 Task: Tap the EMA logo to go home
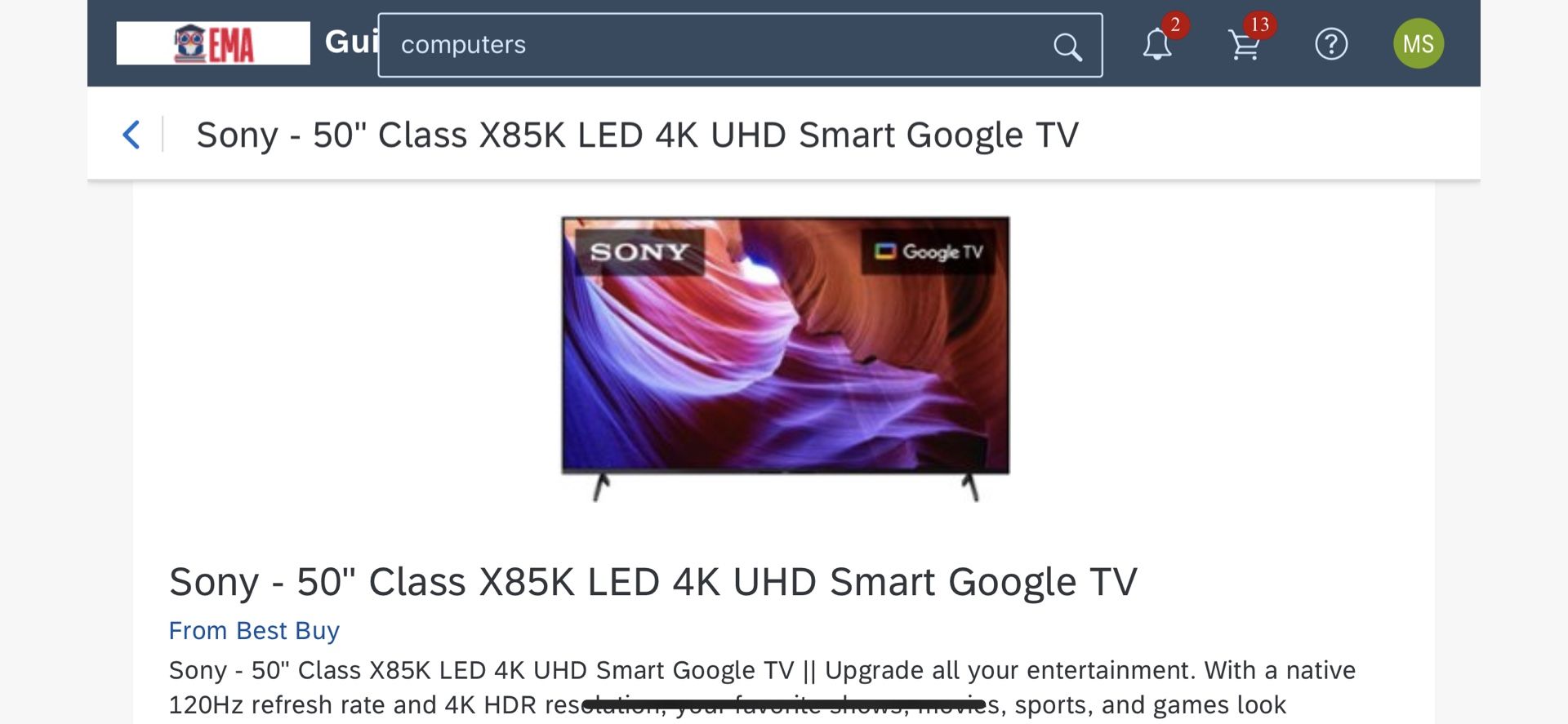(213, 43)
